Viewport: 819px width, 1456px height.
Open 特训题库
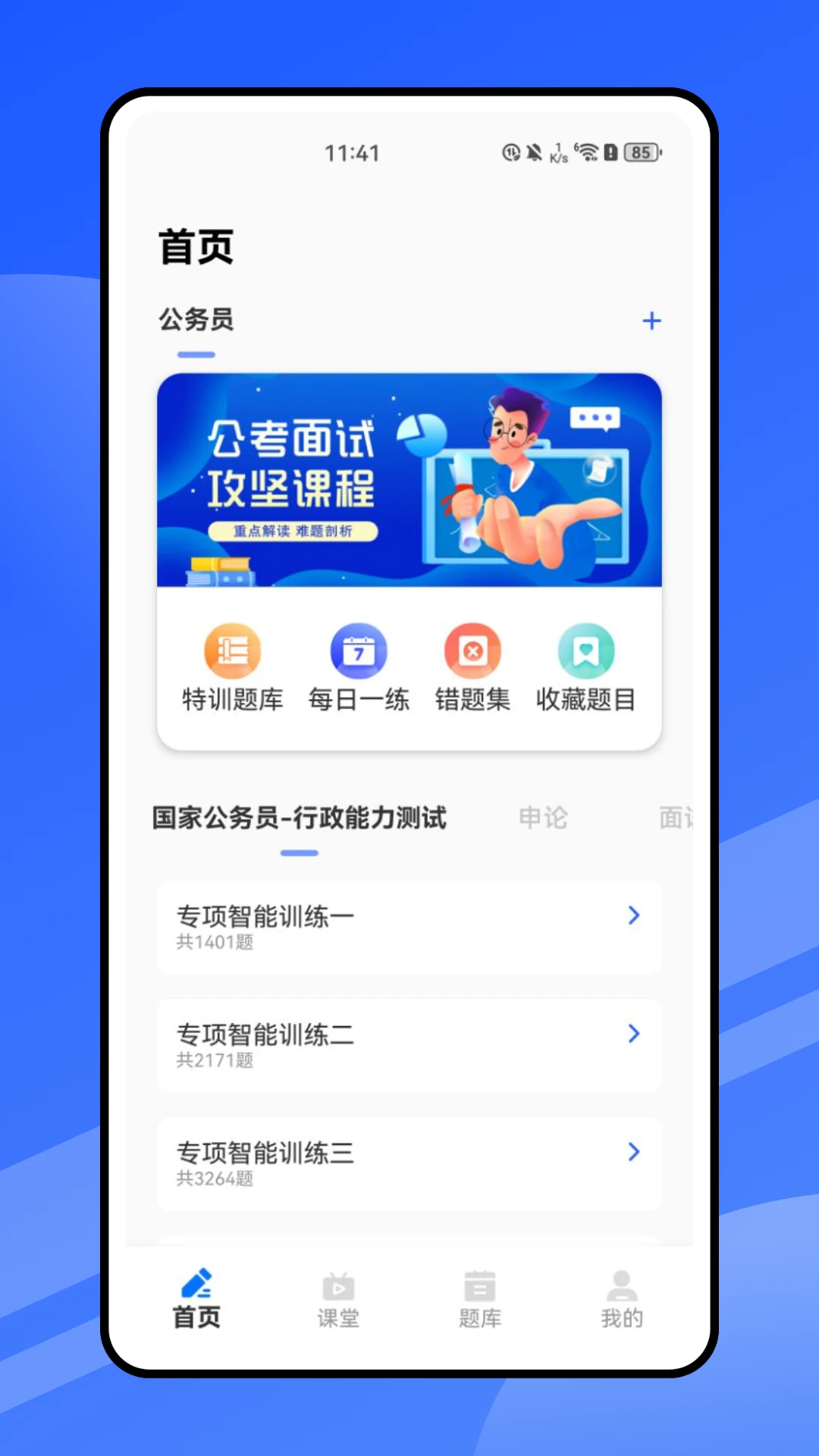[x=233, y=667]
